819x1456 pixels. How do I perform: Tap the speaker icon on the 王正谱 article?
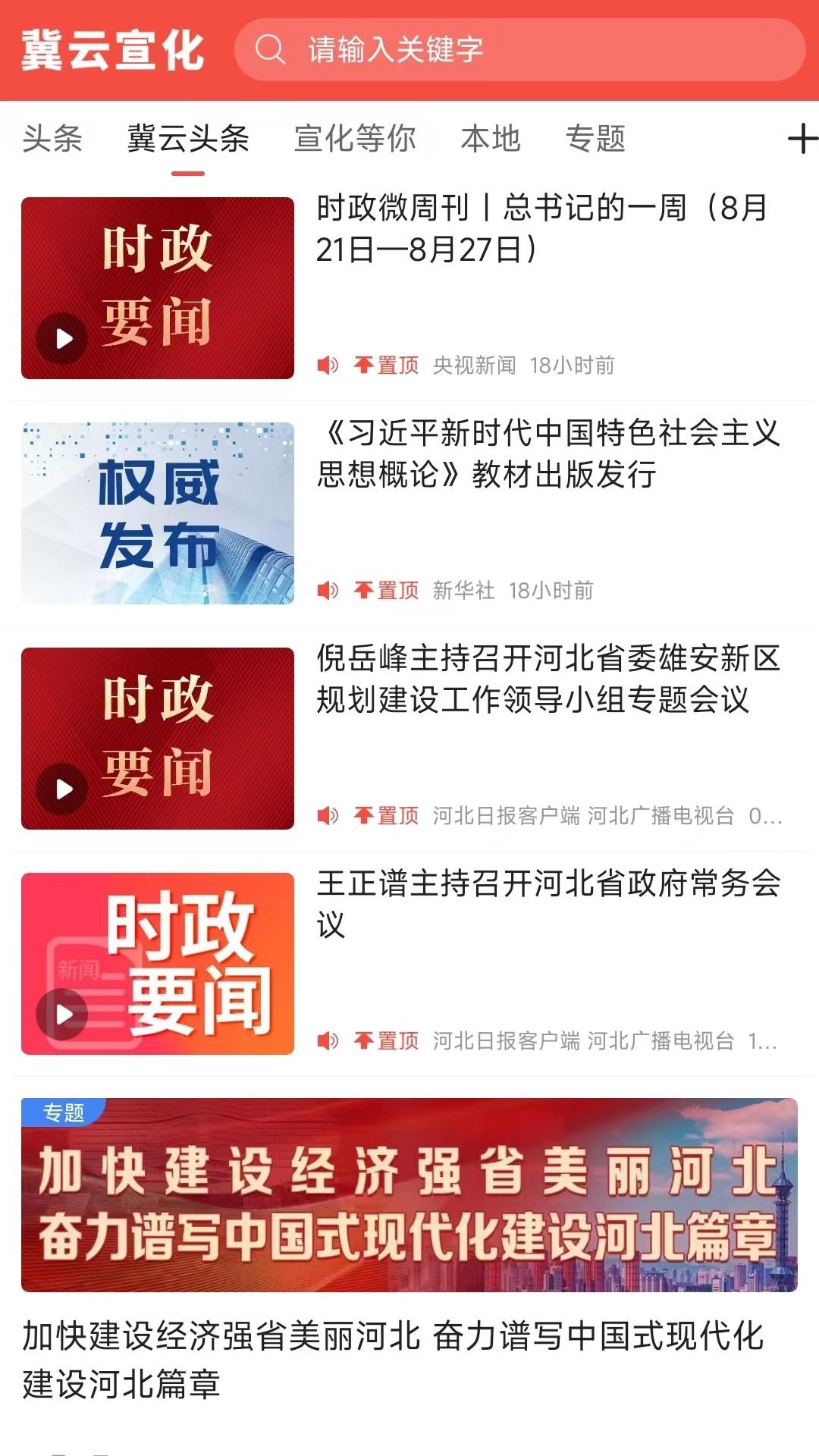[330, 1042]
